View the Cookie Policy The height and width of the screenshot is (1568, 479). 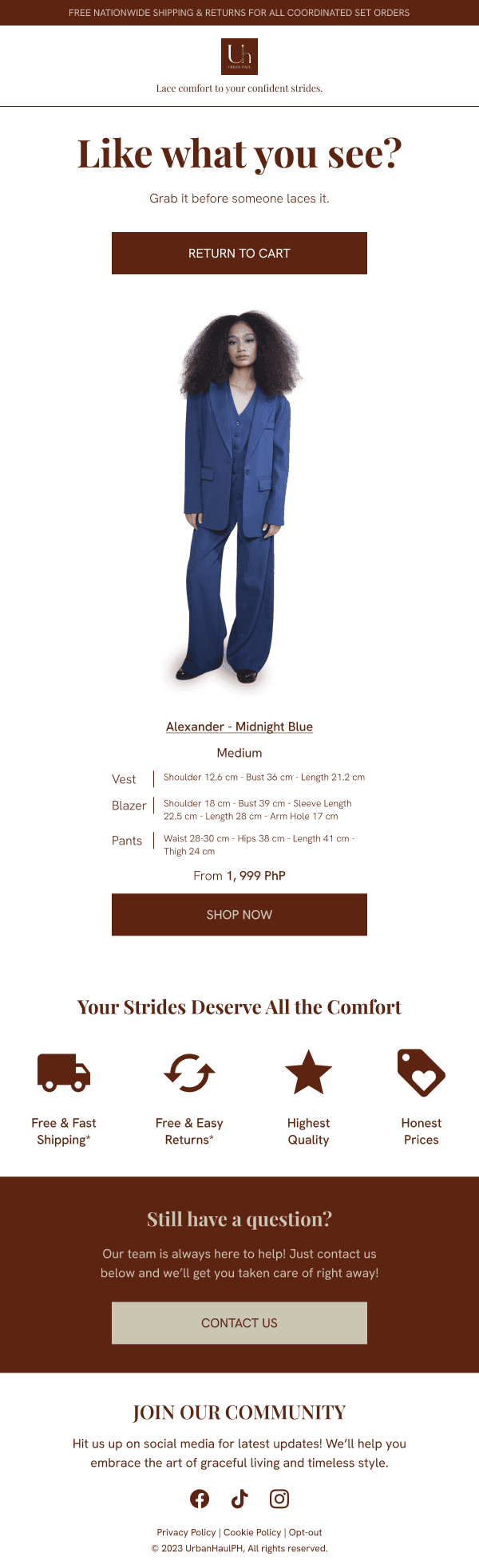(252, 1532)
